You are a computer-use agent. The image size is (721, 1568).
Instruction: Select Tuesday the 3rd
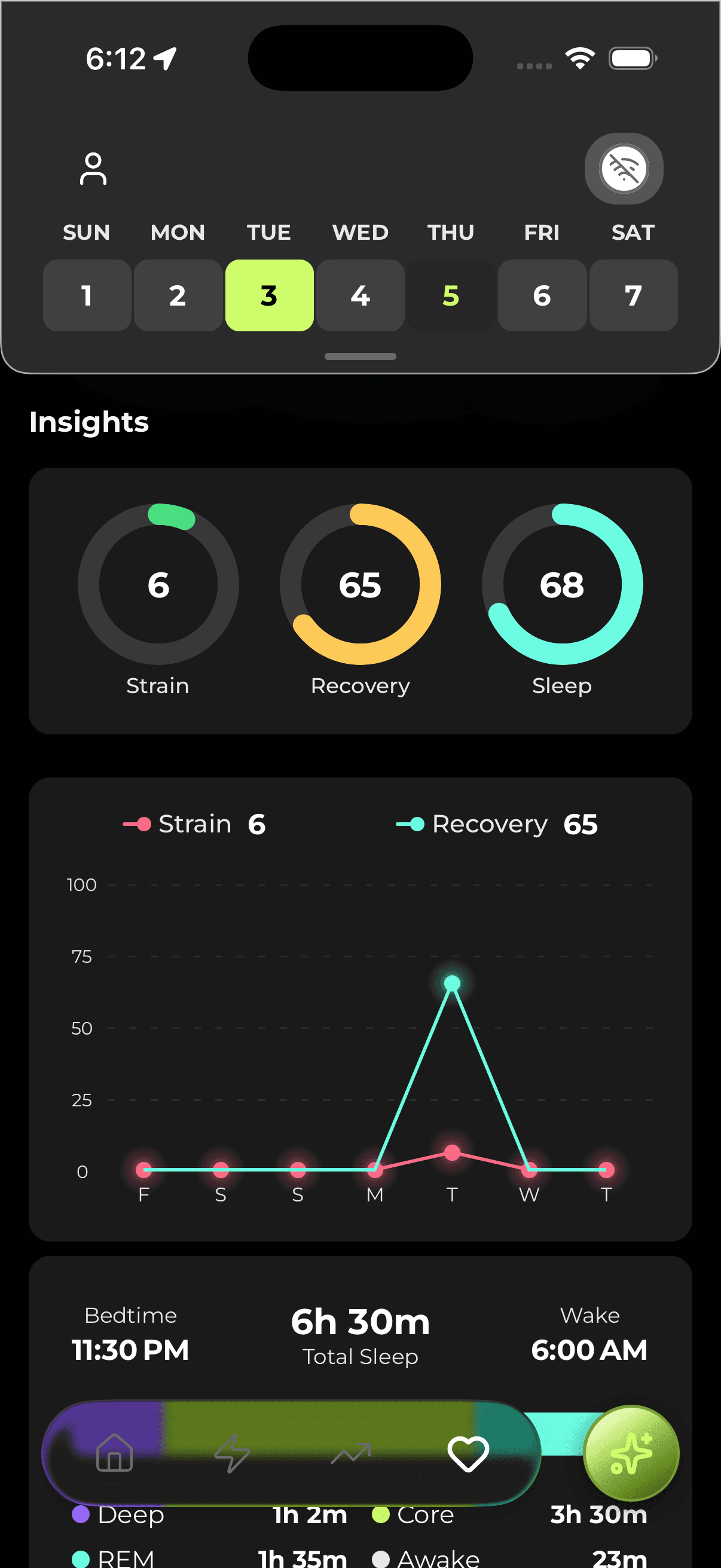tap(269, 296)
